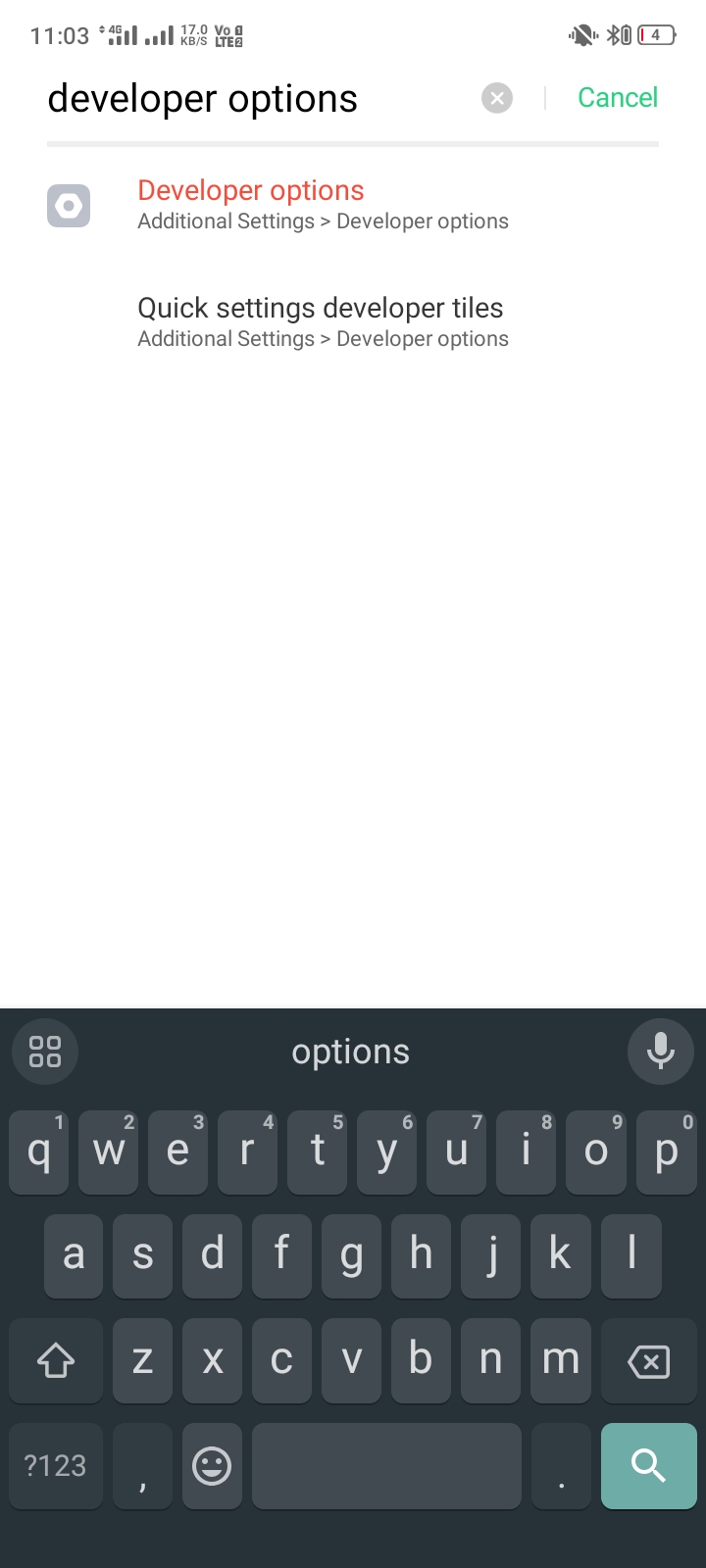Switch to the ?123 symbols keyboard
This screenshot has width=706, height=1568.
(x=56, y=1465)
